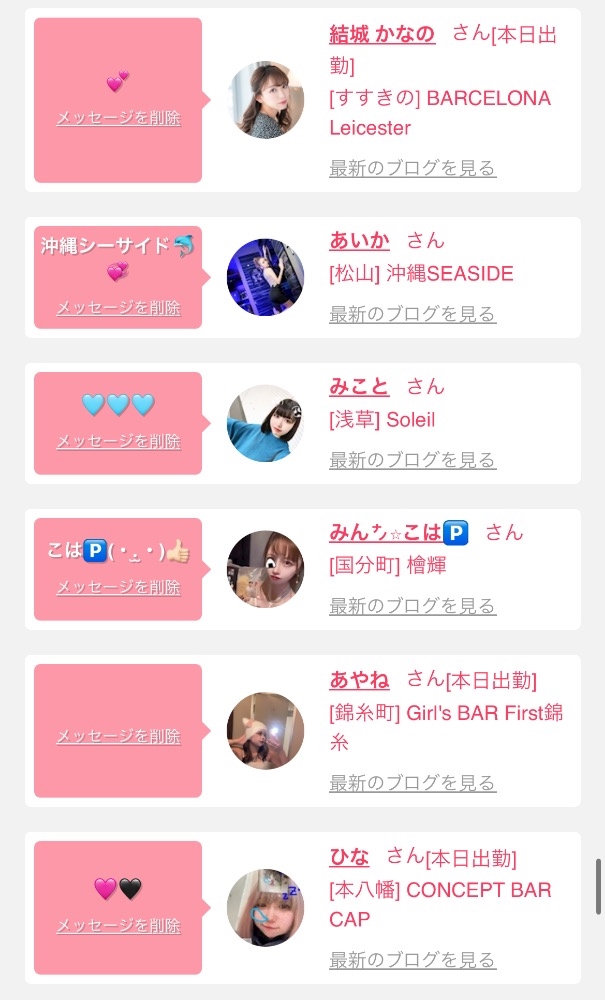
Task: Open ひな's profile link
Action: click(x=349, y=857)
